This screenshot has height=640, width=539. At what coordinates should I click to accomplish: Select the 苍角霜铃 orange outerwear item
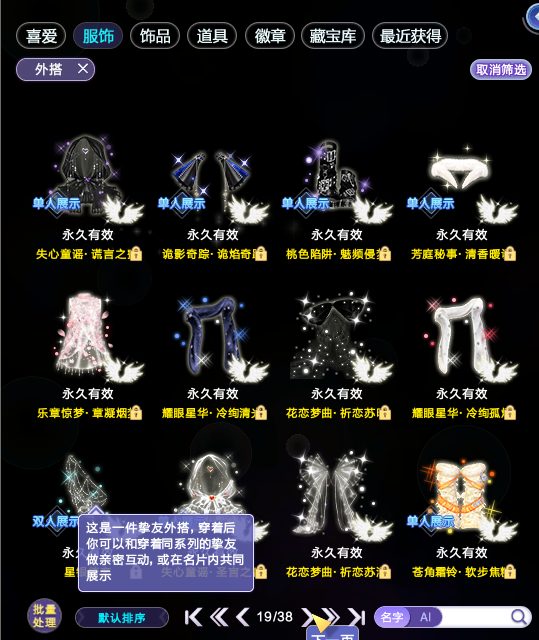pyautogui.click(x=461, y=514)
